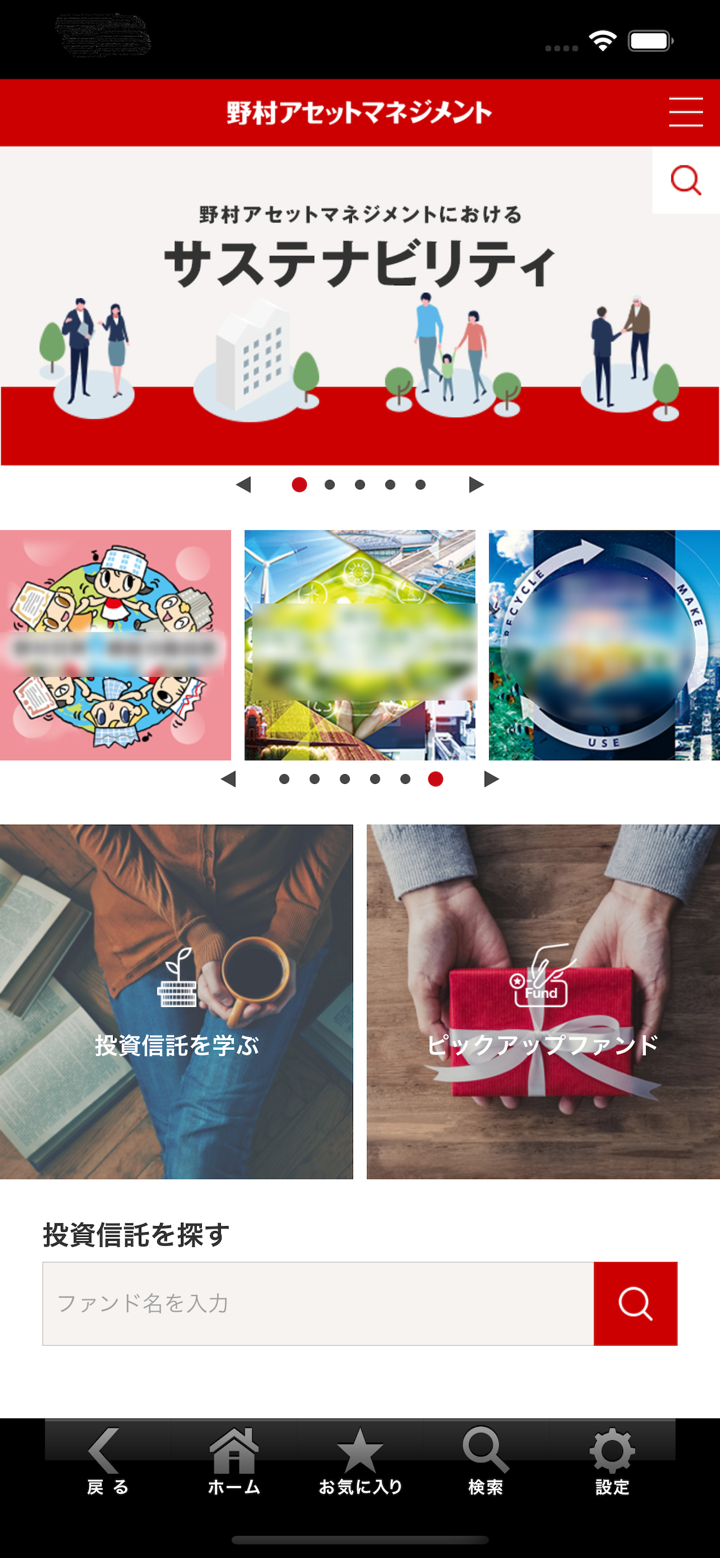Image resolution: width=720 pixels, height=1558 pixels.
Task: Open 検索 tab in bottom bar
Action: point(486,1461)
